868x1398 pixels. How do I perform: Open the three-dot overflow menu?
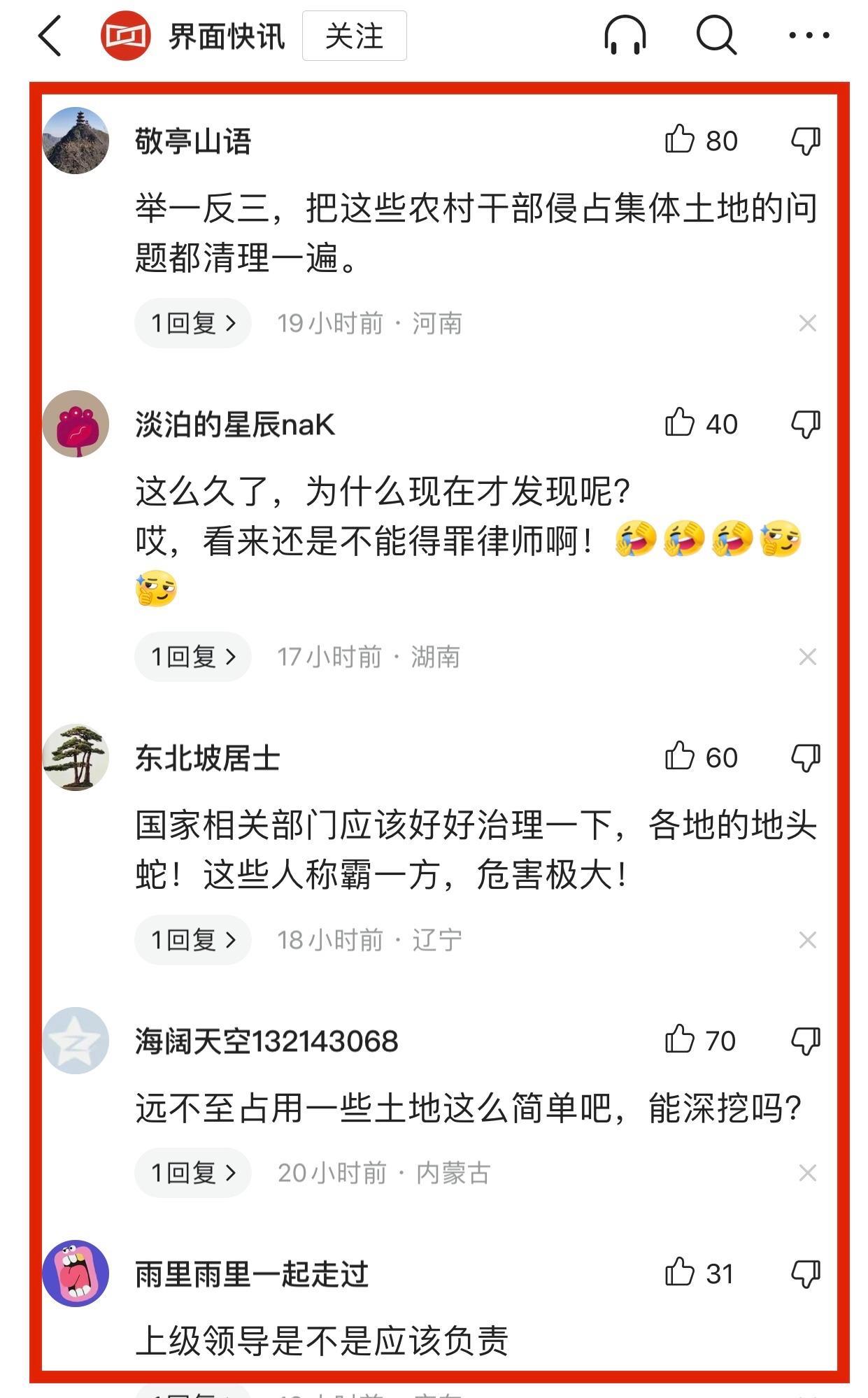[x=809, y=35]
